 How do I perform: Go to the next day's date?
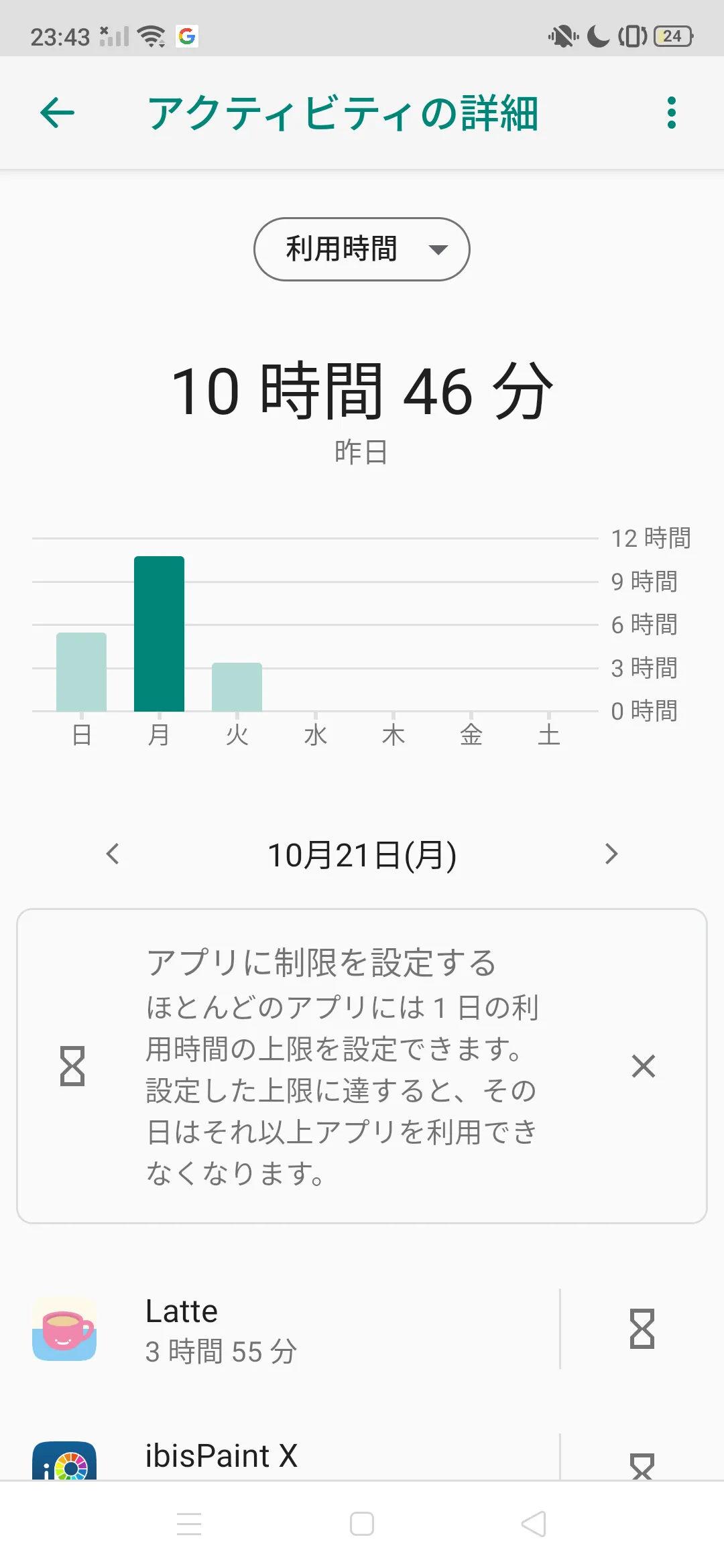(611, 854)
